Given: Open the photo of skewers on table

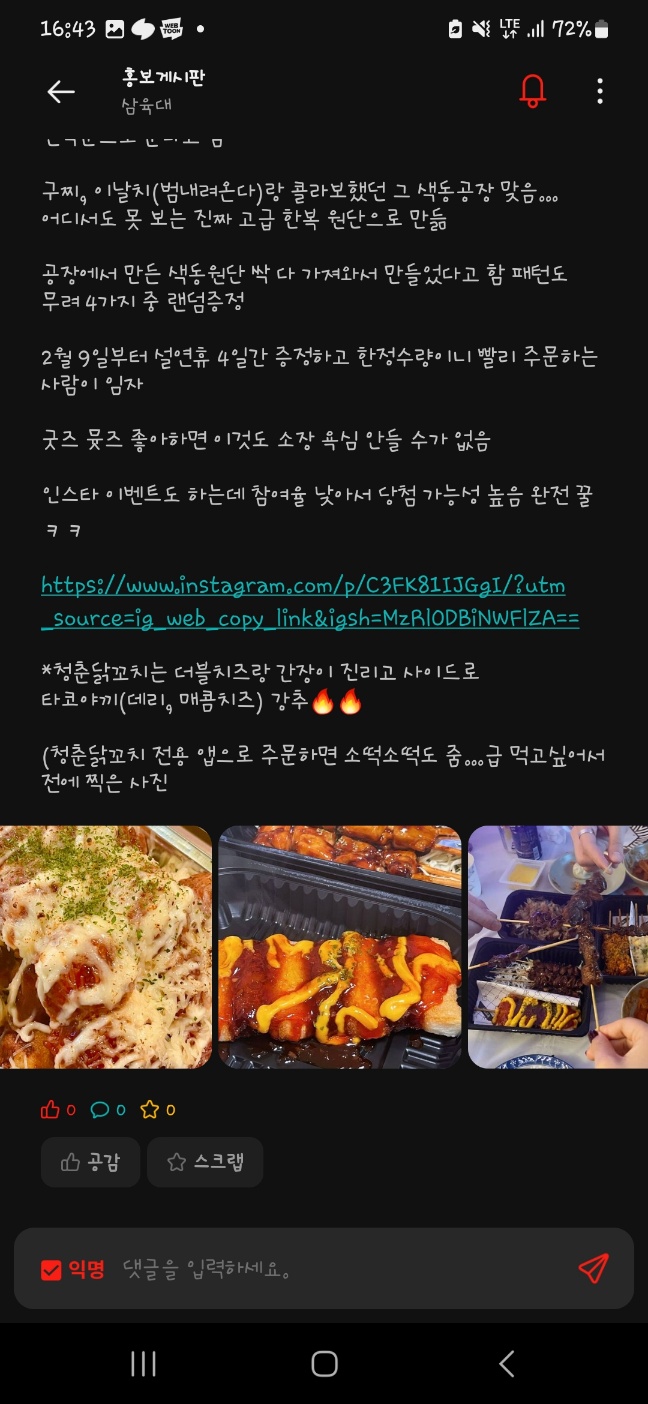Looking at the screenshot, I should tap(557, 947).
